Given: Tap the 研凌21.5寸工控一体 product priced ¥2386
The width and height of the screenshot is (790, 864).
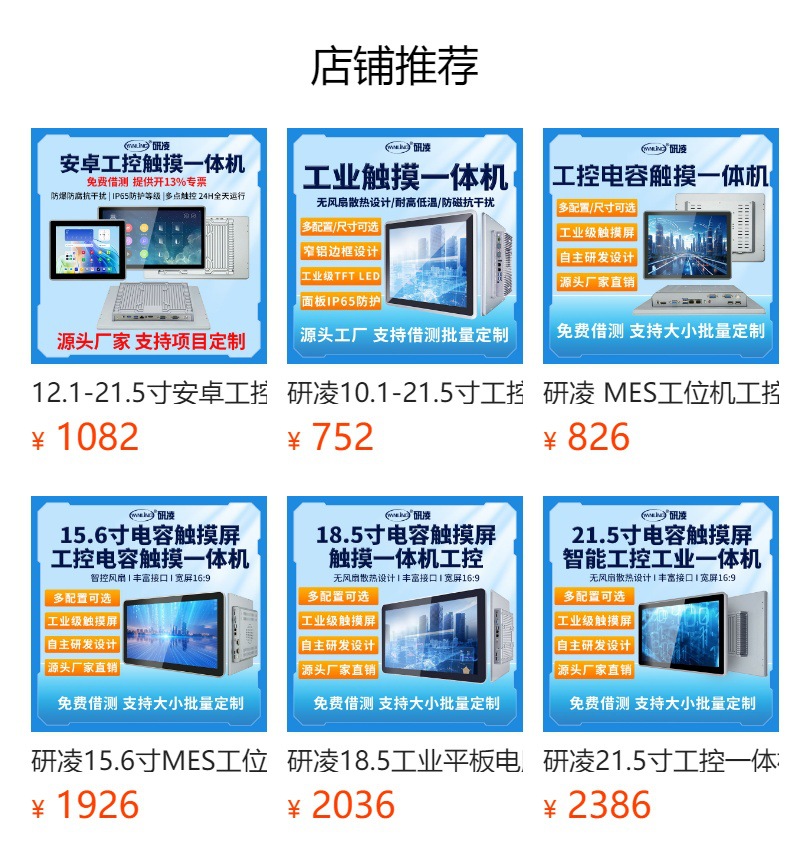Looking at the screenshot, I should point(660,614).
